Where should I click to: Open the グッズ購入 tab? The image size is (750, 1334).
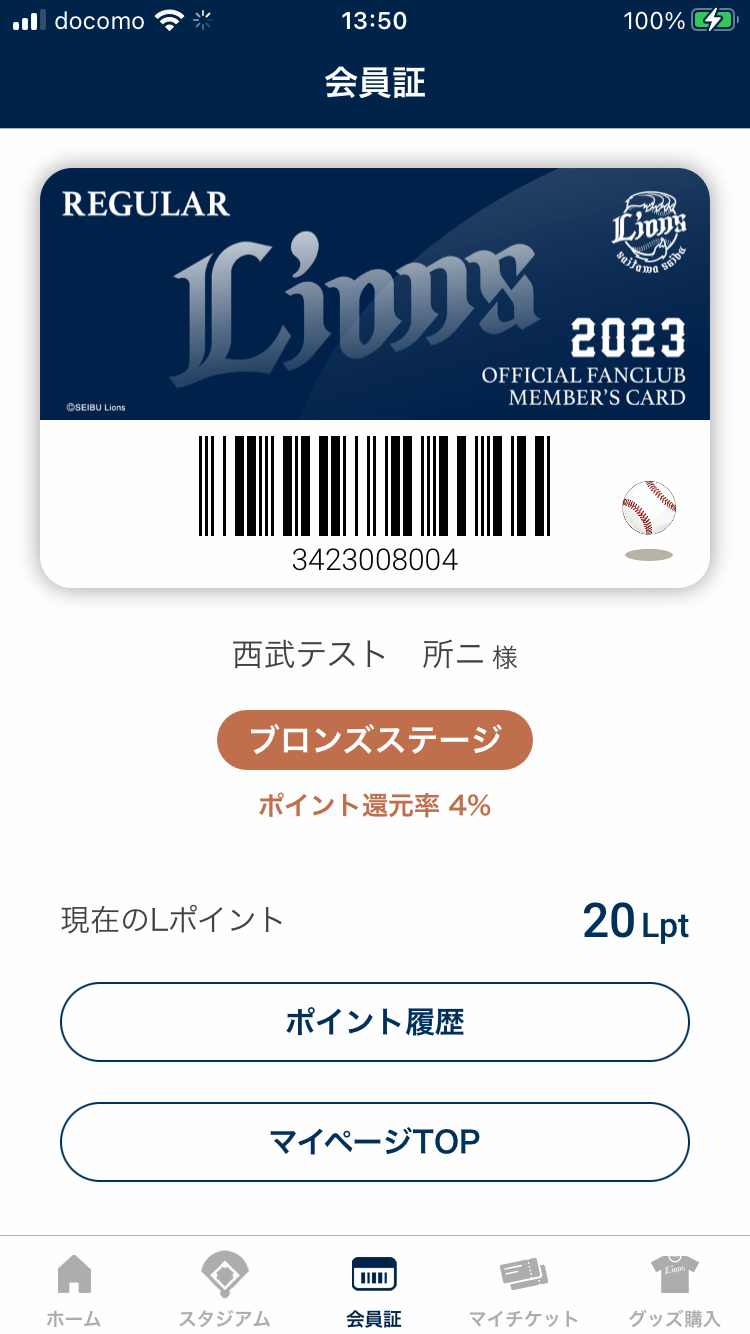675,1290
